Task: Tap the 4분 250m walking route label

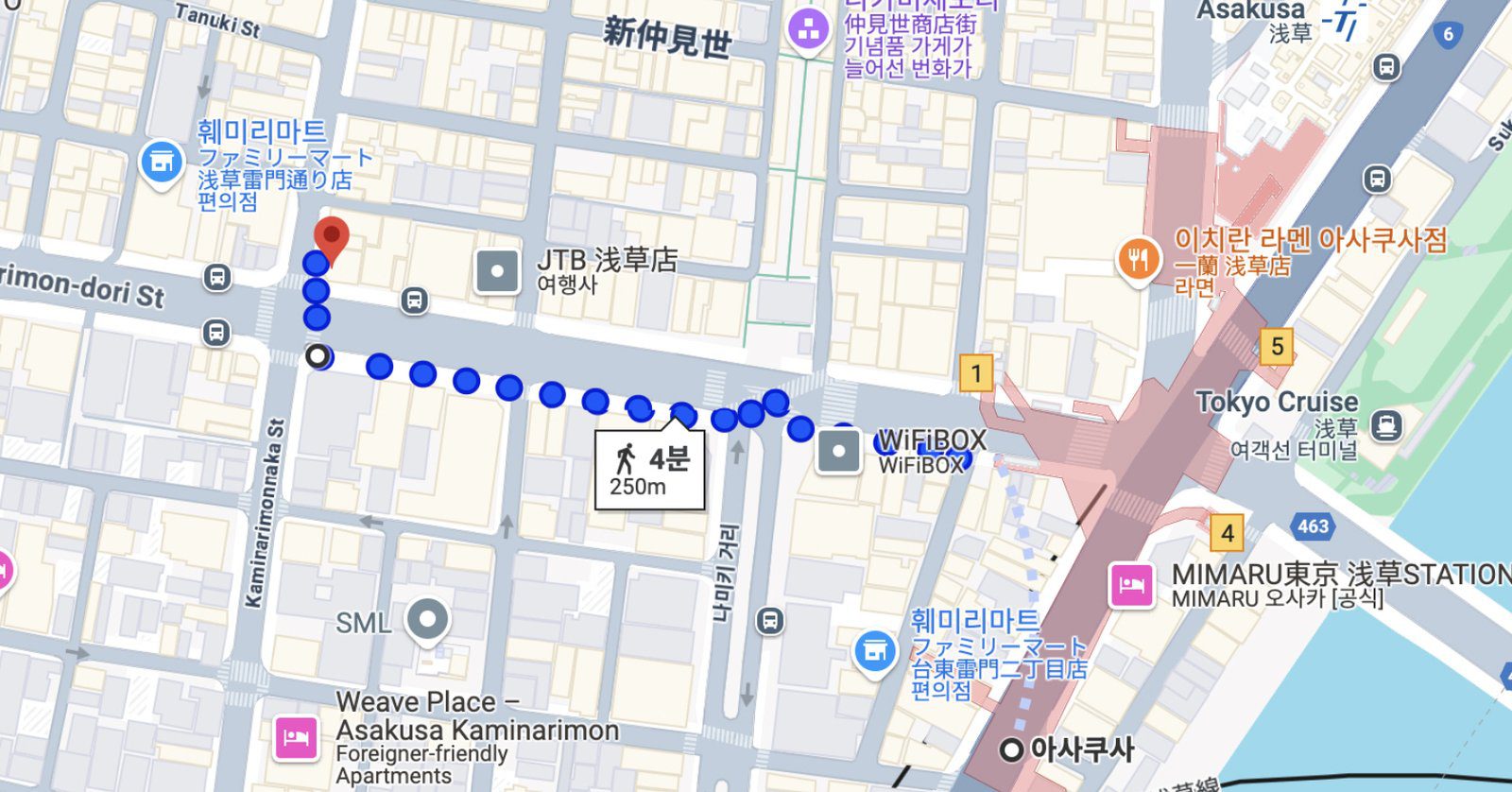Action: point(649,470)
